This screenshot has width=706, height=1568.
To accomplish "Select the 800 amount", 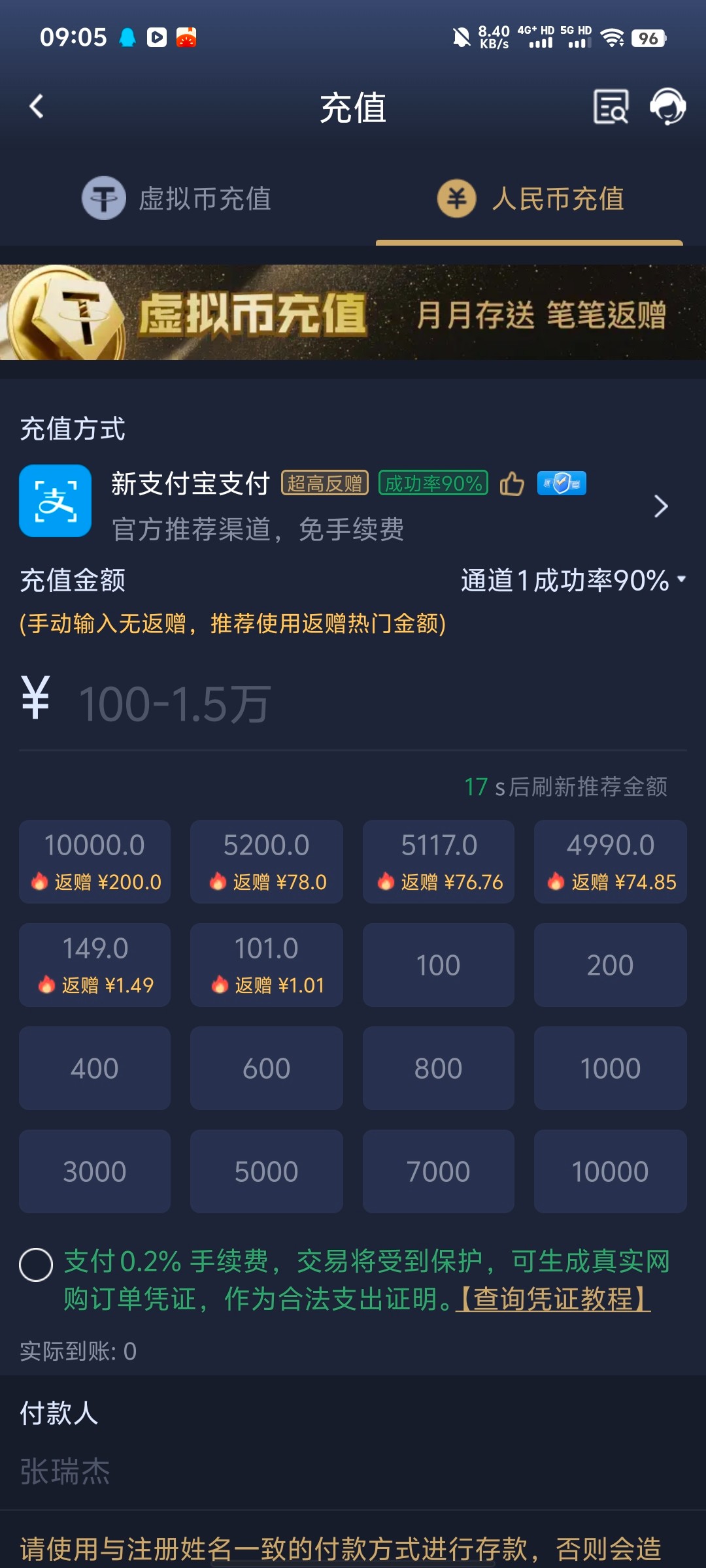I will [x=438, y=1068].
